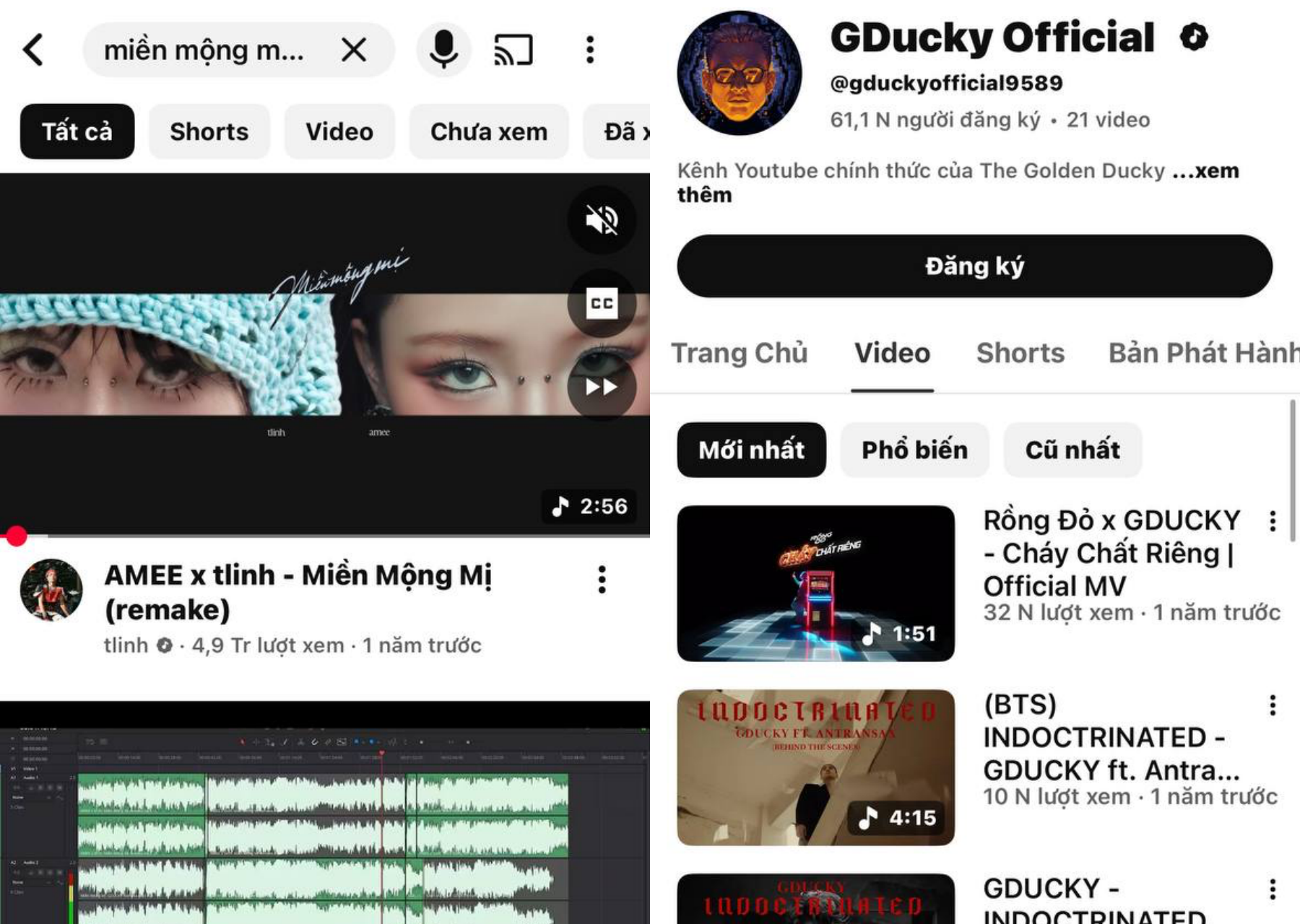1300x924 pixels.
Task: Open the search page overflow menu
Action: 590,50
